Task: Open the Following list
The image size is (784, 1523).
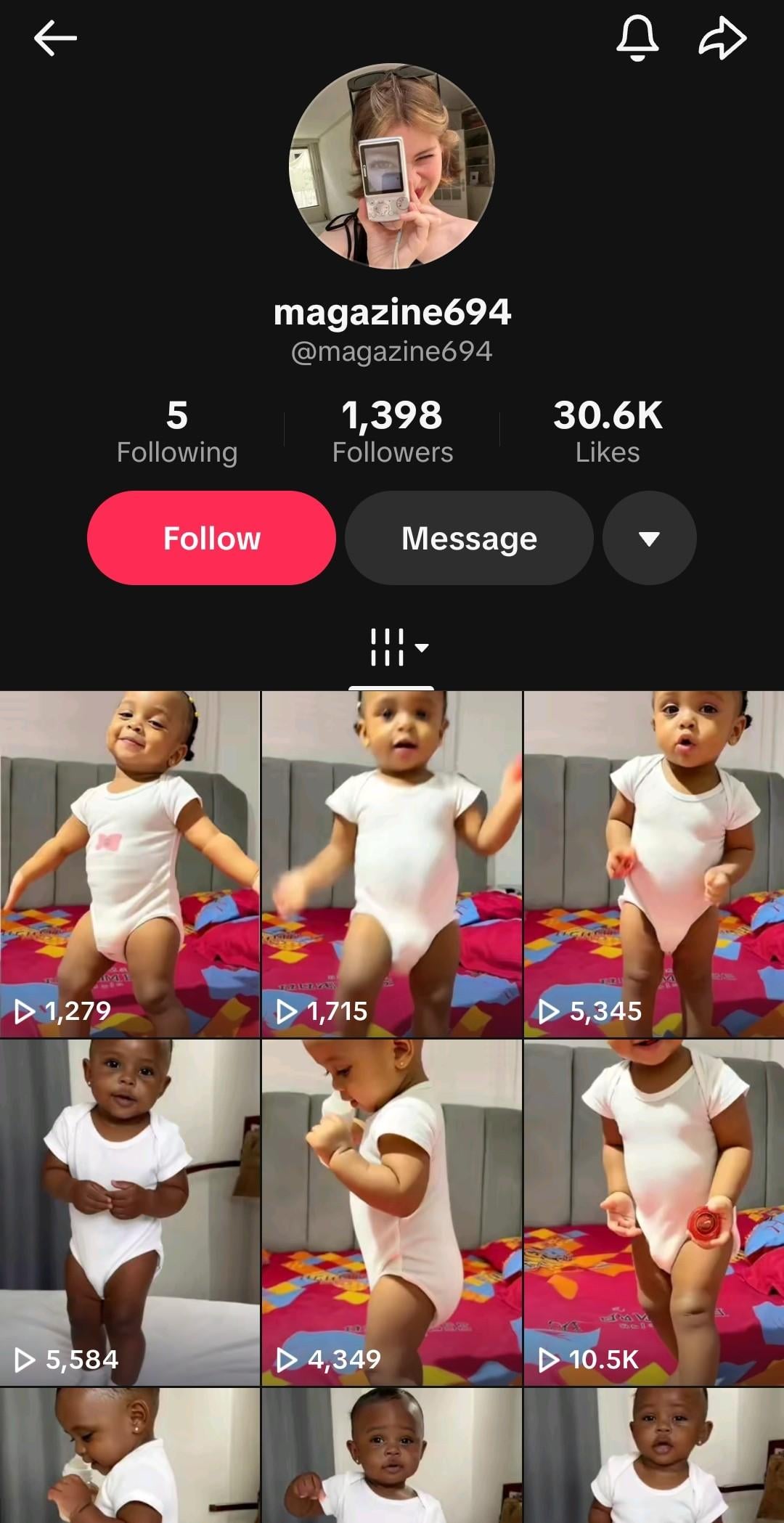Action: [x=177, y=432]
